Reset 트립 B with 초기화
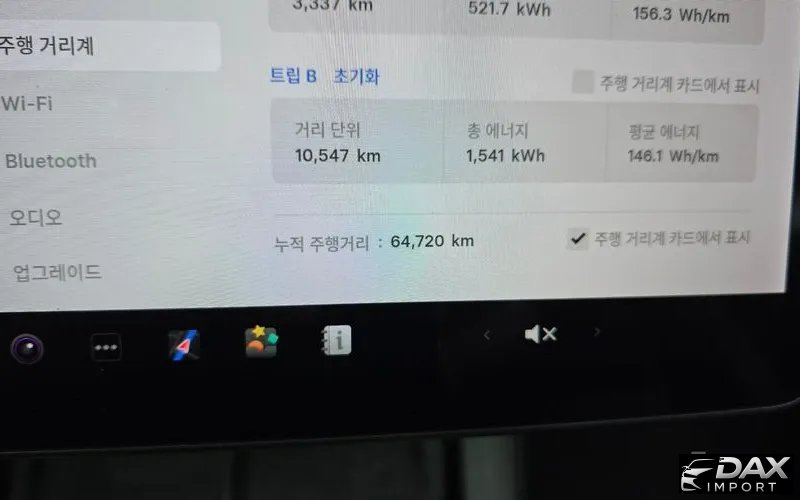The width and height of the screenshot is (800, 500). coord(356,76)
